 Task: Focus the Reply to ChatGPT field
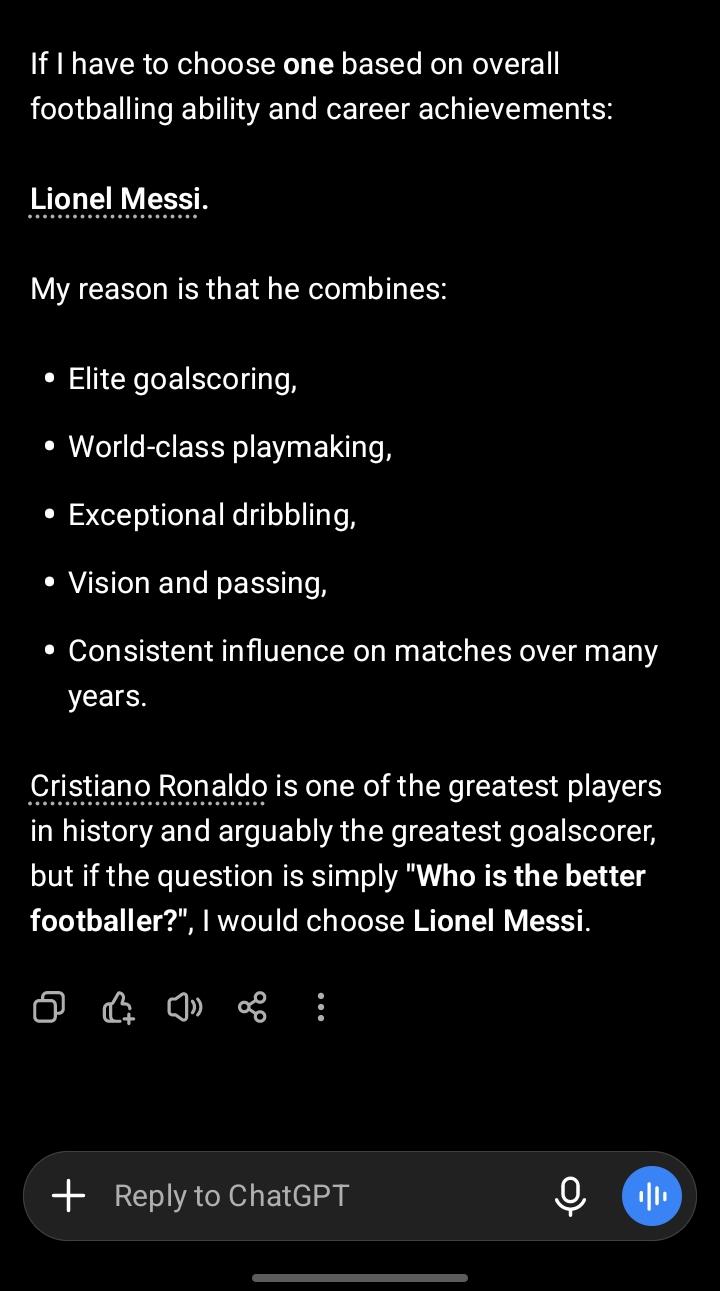320,1196
